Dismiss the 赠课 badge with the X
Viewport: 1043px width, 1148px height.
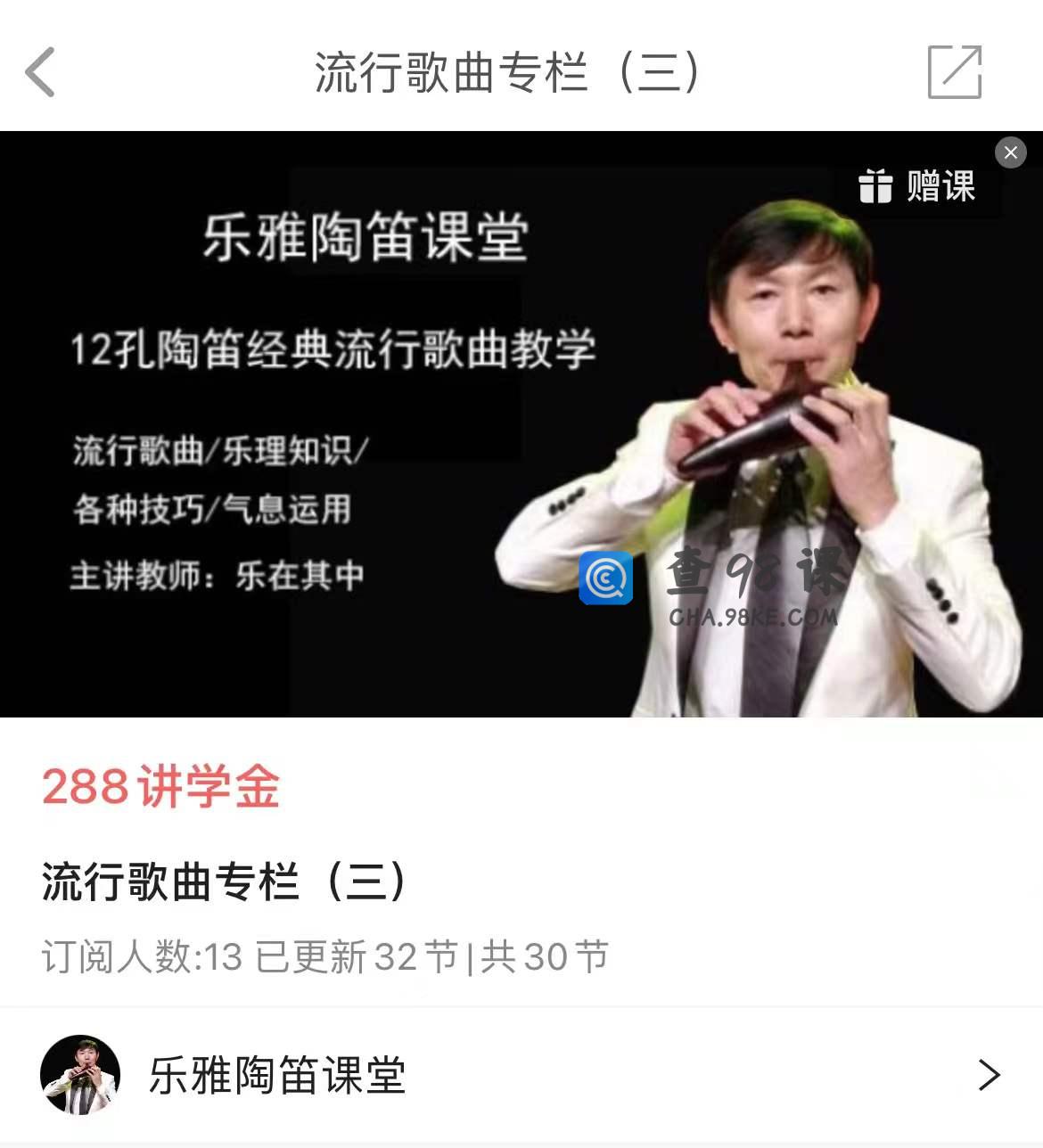pos(1010,153)
